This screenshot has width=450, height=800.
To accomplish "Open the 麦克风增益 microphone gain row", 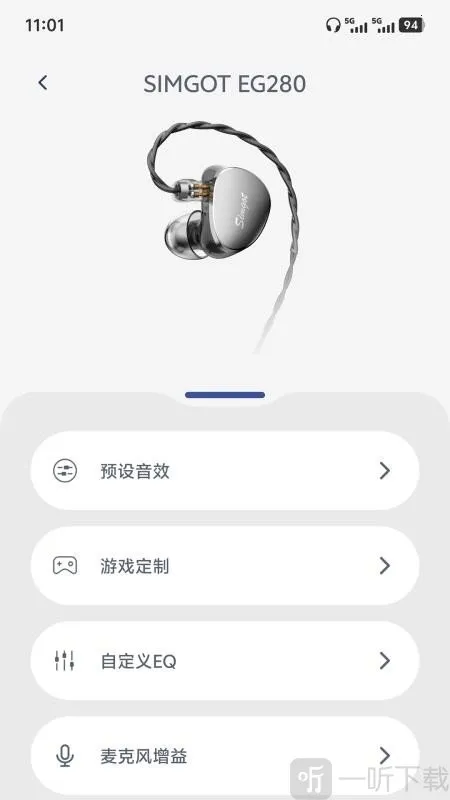I will 225,756.
